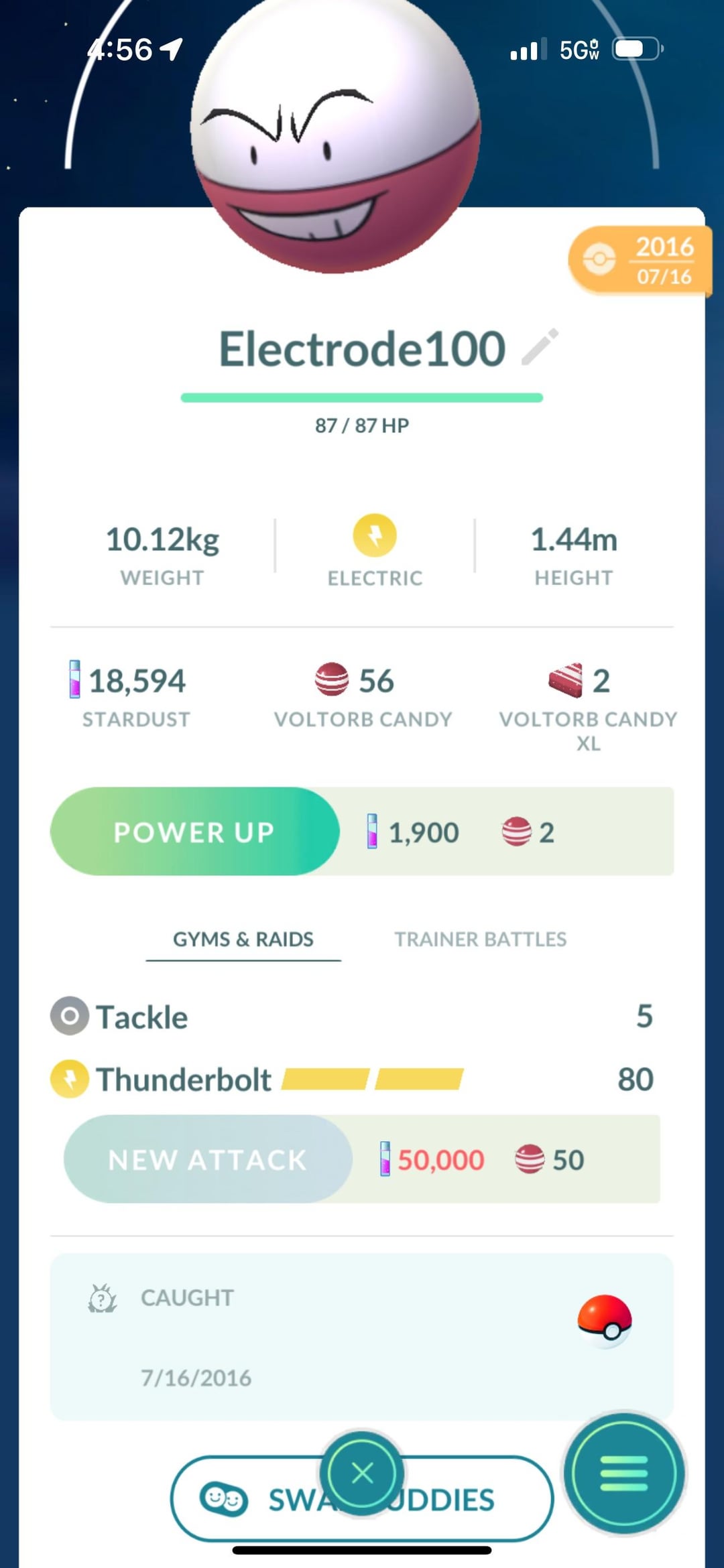Select the Gyms & Raids tab
The width and height of the screenshot is (724, 1568).
click(243, 939)
